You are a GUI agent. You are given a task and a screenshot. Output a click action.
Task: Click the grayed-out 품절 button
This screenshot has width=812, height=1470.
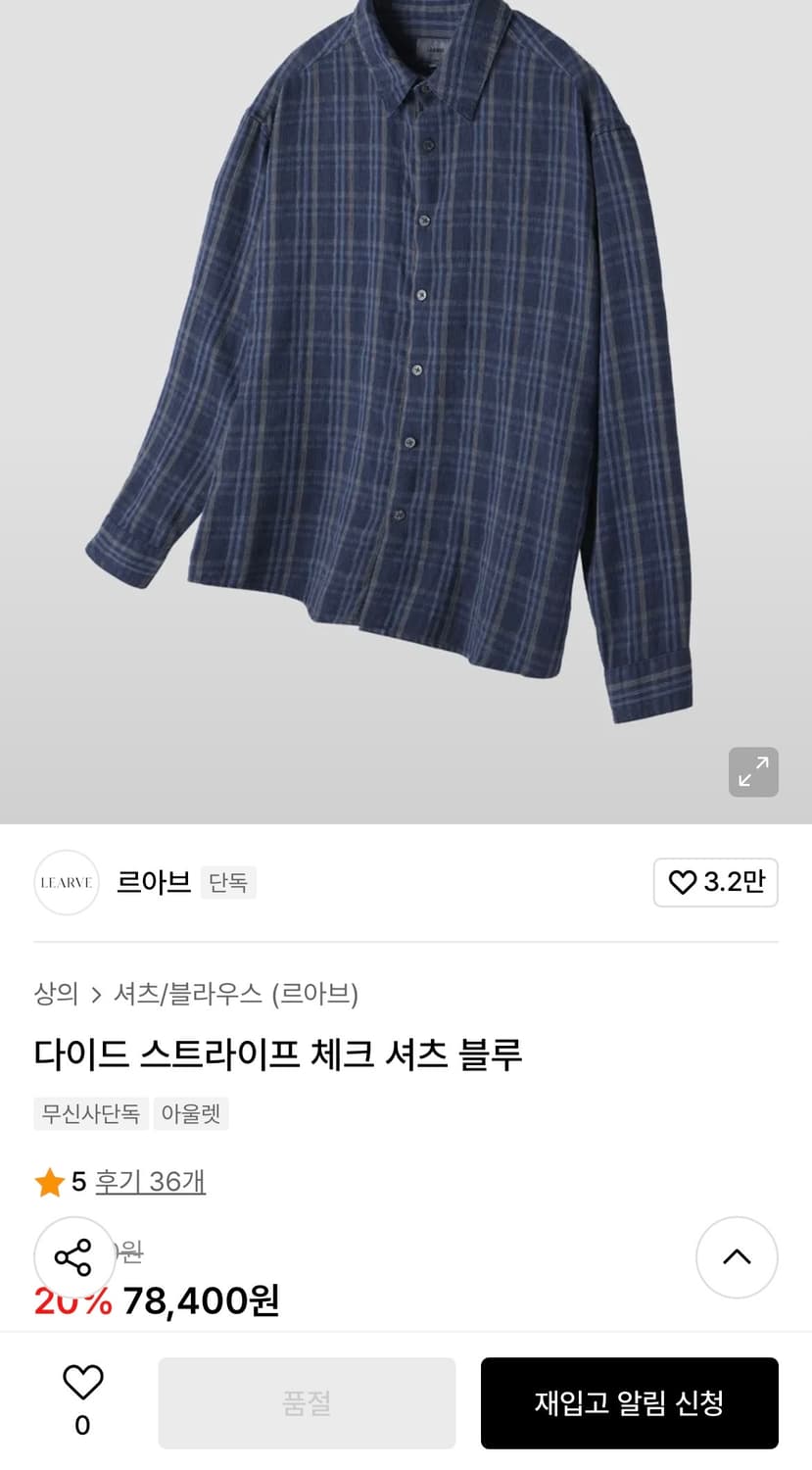tap(307, 1402)
